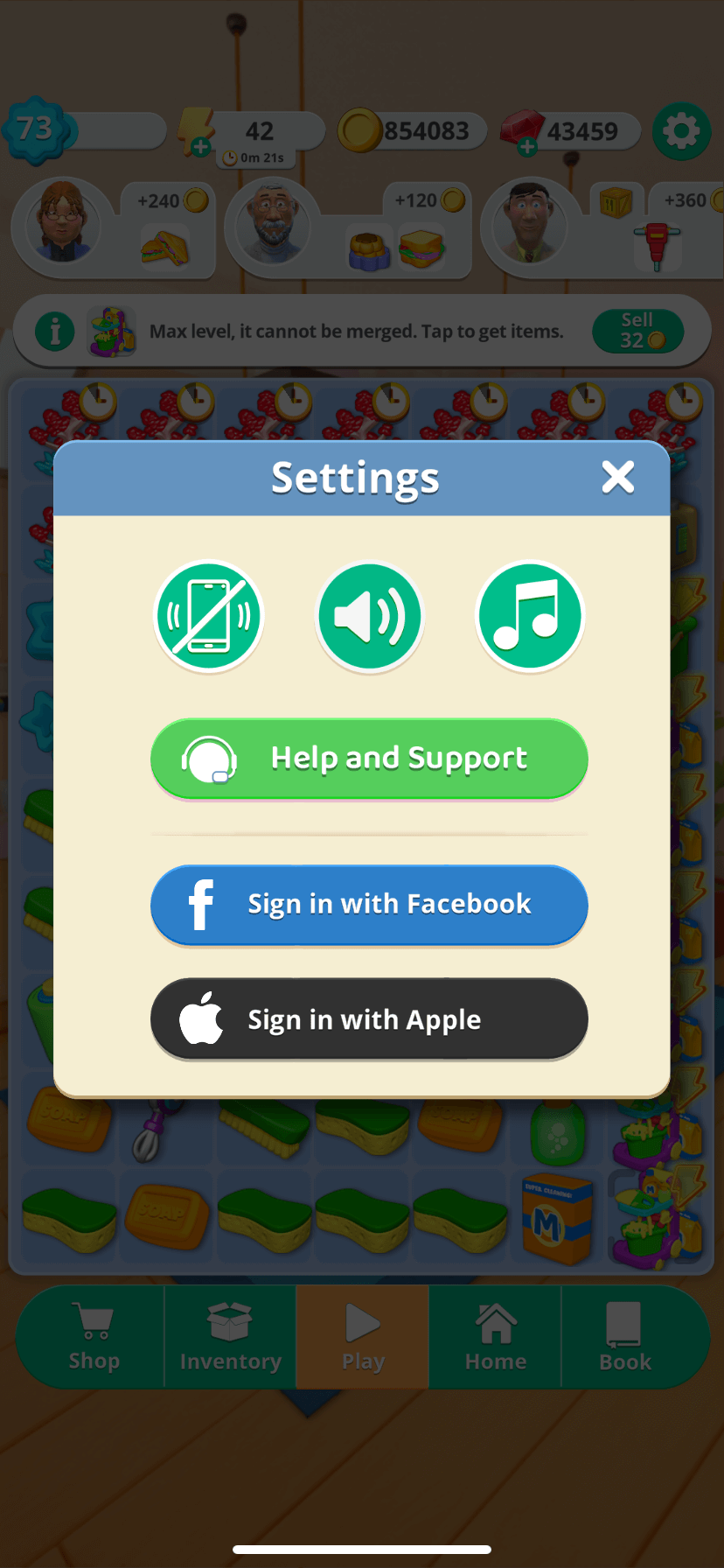Open Help and Support
Image resolution: width=724 pixels, height=1568 pixels.
click(x=369, y=758)
